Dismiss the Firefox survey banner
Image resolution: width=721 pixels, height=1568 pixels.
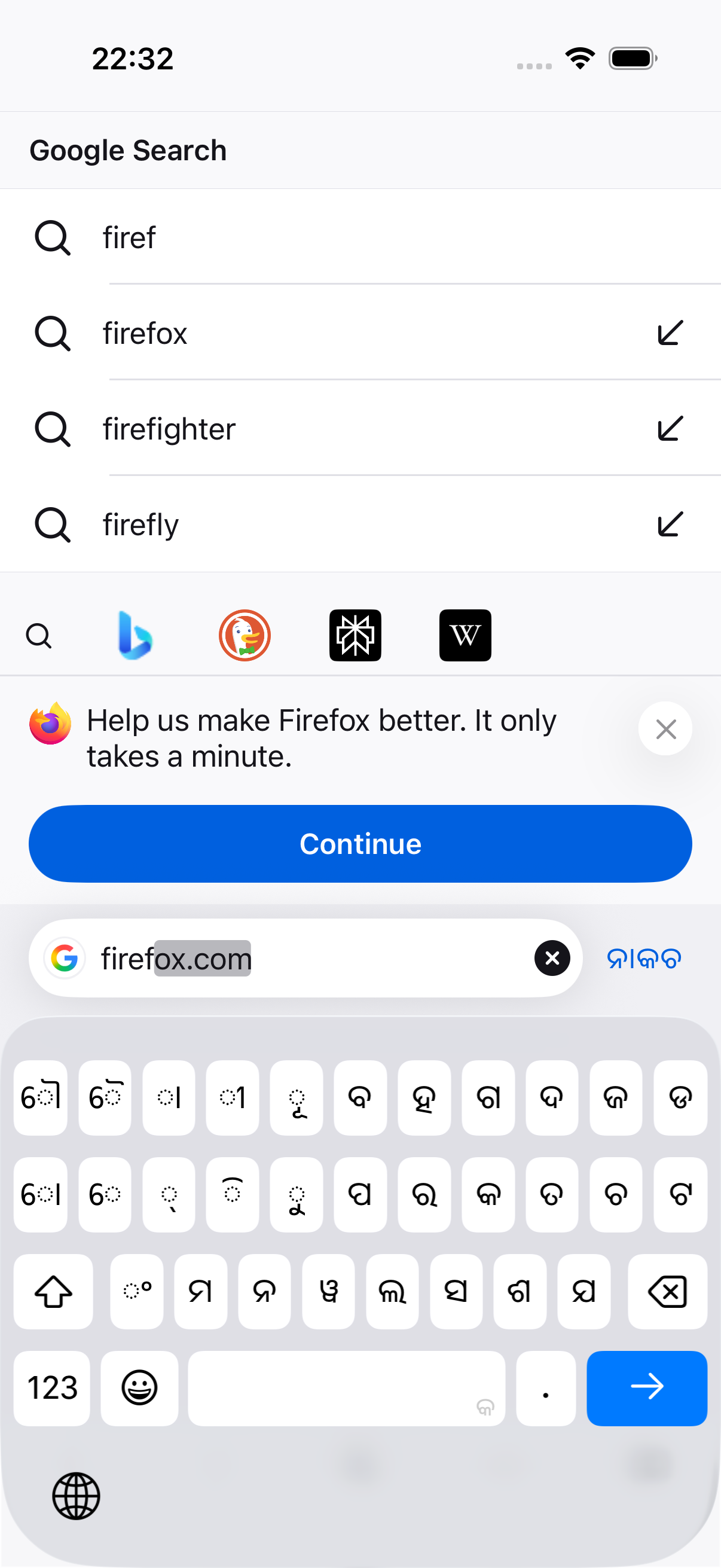(x=665, y=728)
